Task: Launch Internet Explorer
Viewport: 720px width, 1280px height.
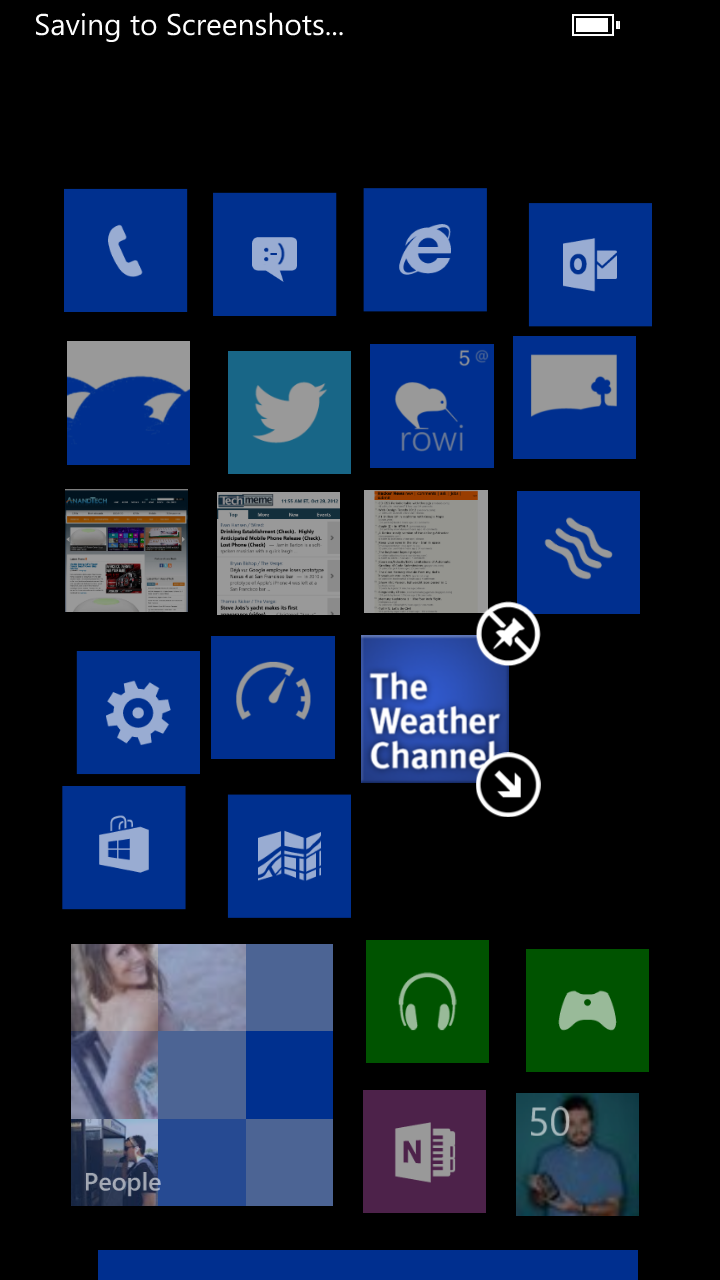Action: [x=425, y=249]
